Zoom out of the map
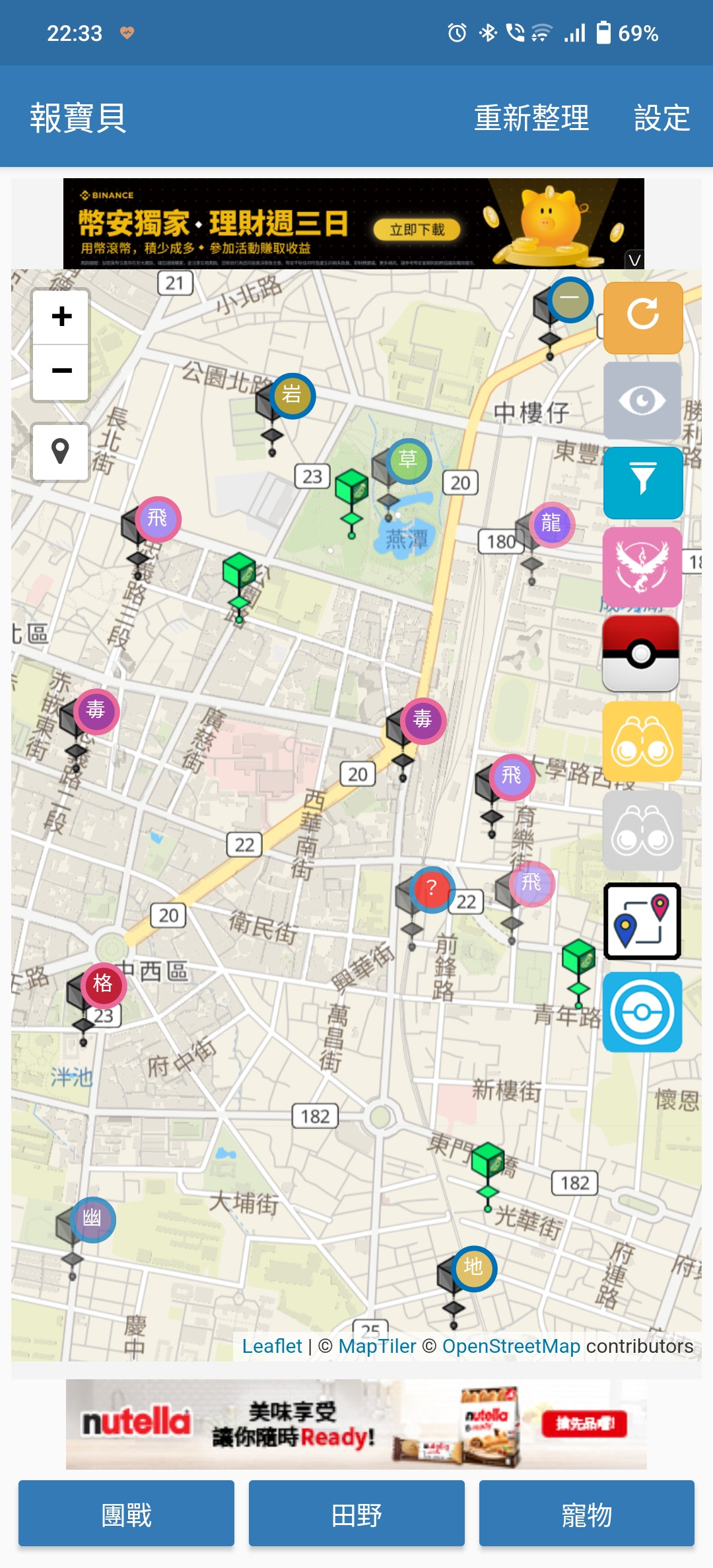 tap(61, 372)
